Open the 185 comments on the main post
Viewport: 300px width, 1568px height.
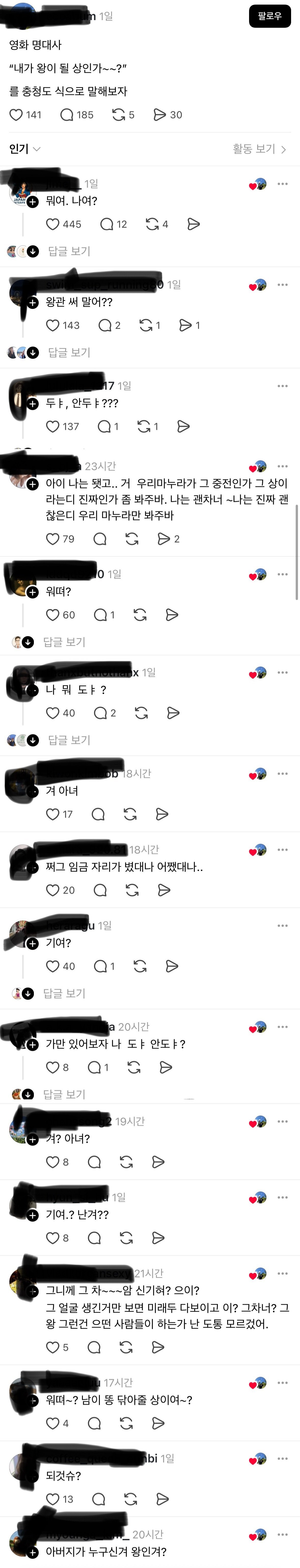[67, 115]
